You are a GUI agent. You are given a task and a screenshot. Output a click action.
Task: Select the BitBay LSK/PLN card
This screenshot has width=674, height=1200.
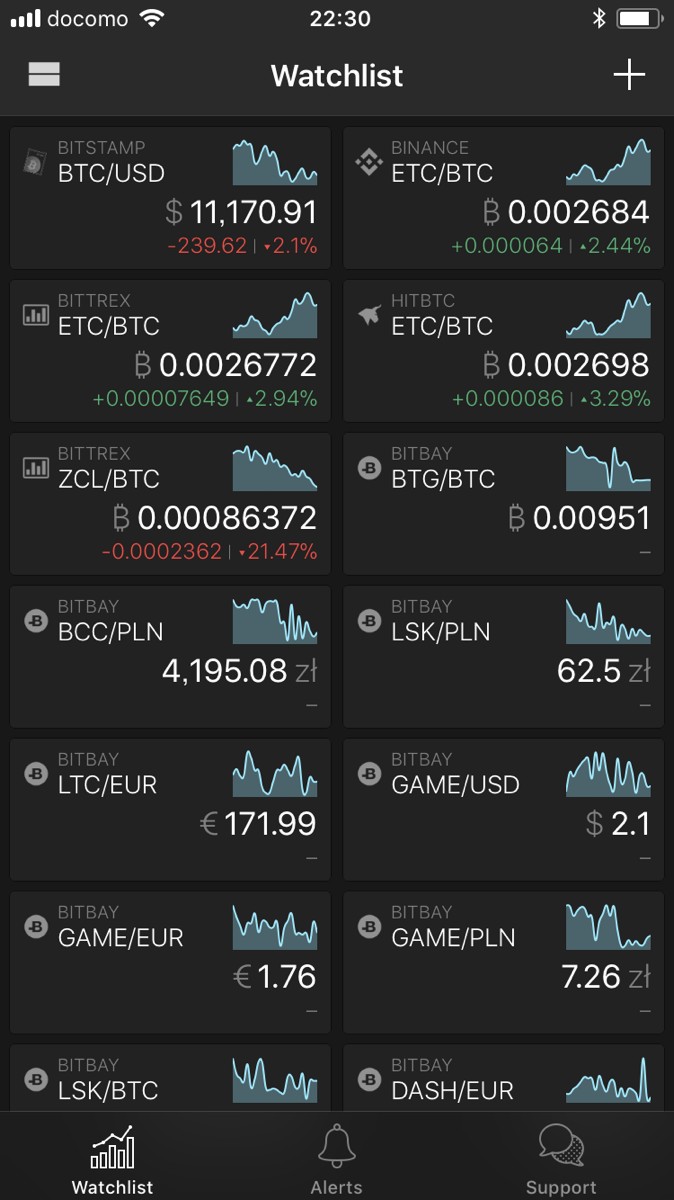click(x=503, y=657)
